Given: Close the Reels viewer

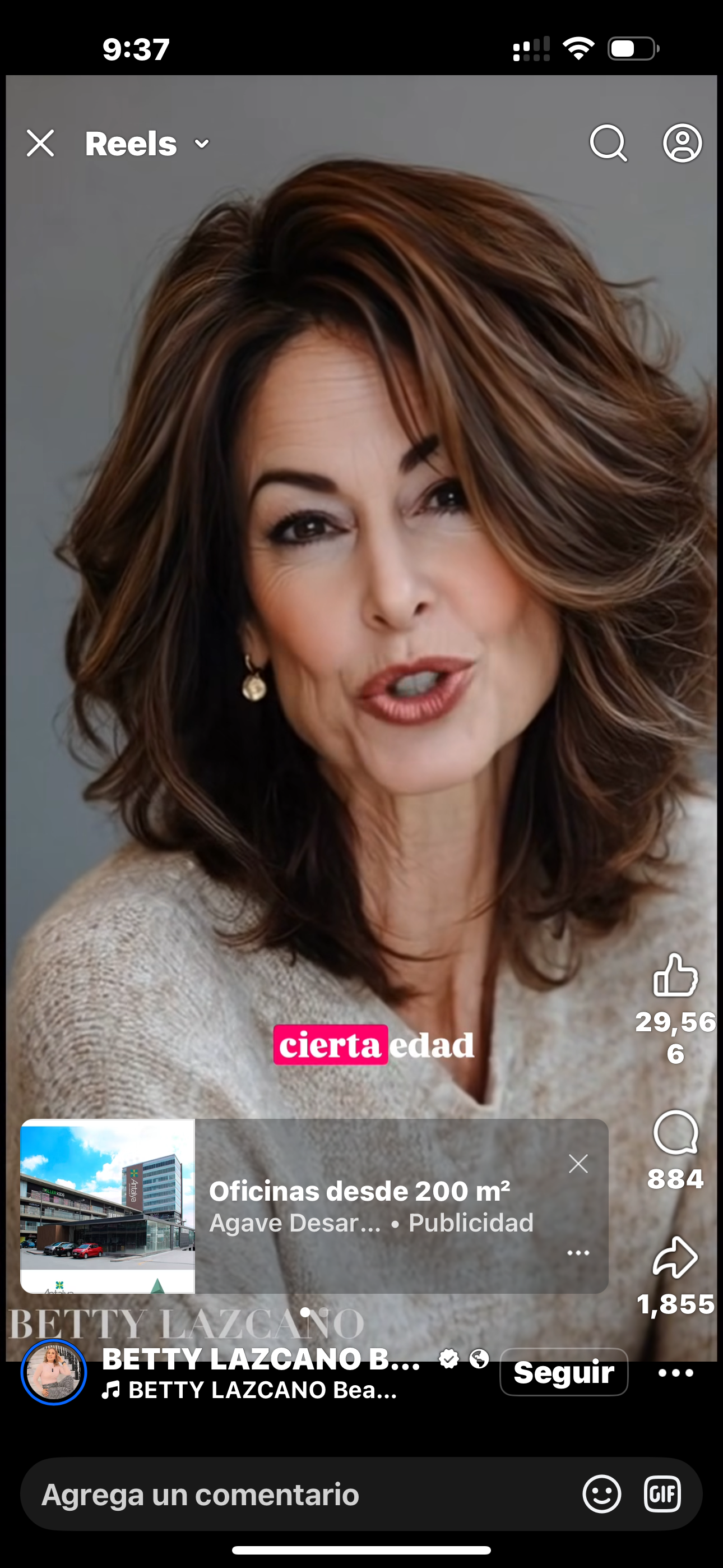Looking at the screenshot, I should 40,144.
